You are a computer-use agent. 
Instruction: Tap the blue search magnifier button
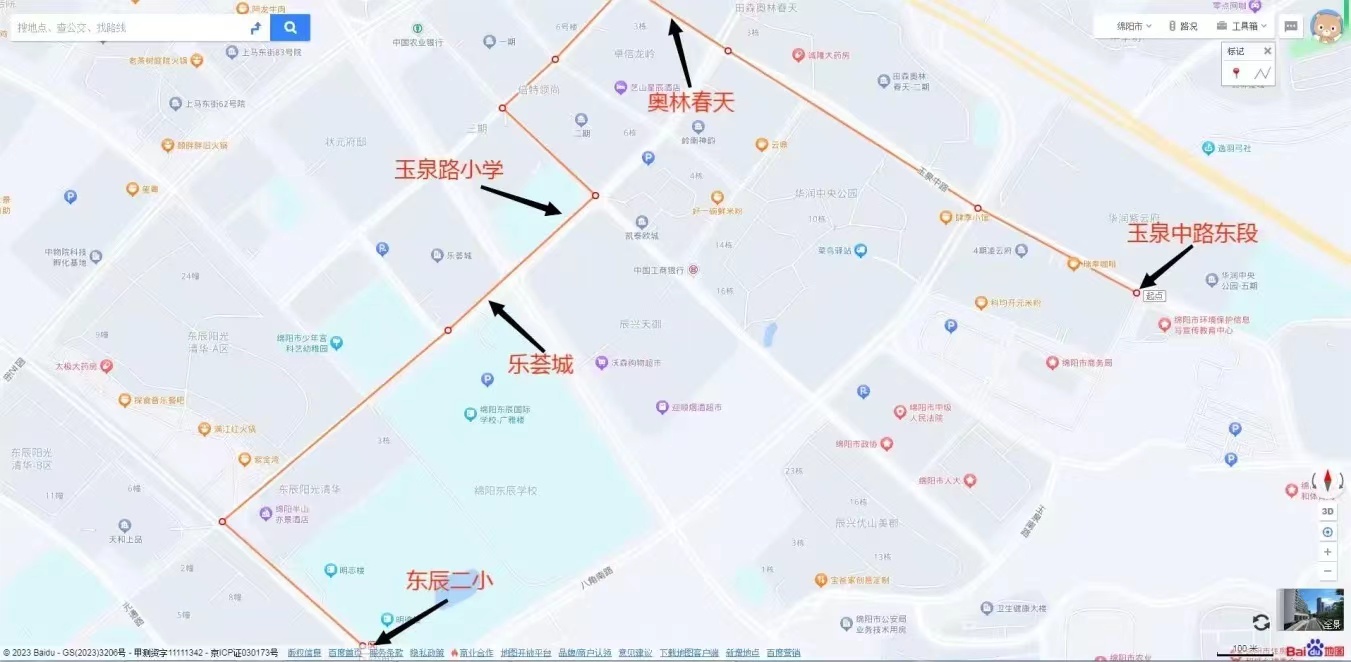coord(290,27)
